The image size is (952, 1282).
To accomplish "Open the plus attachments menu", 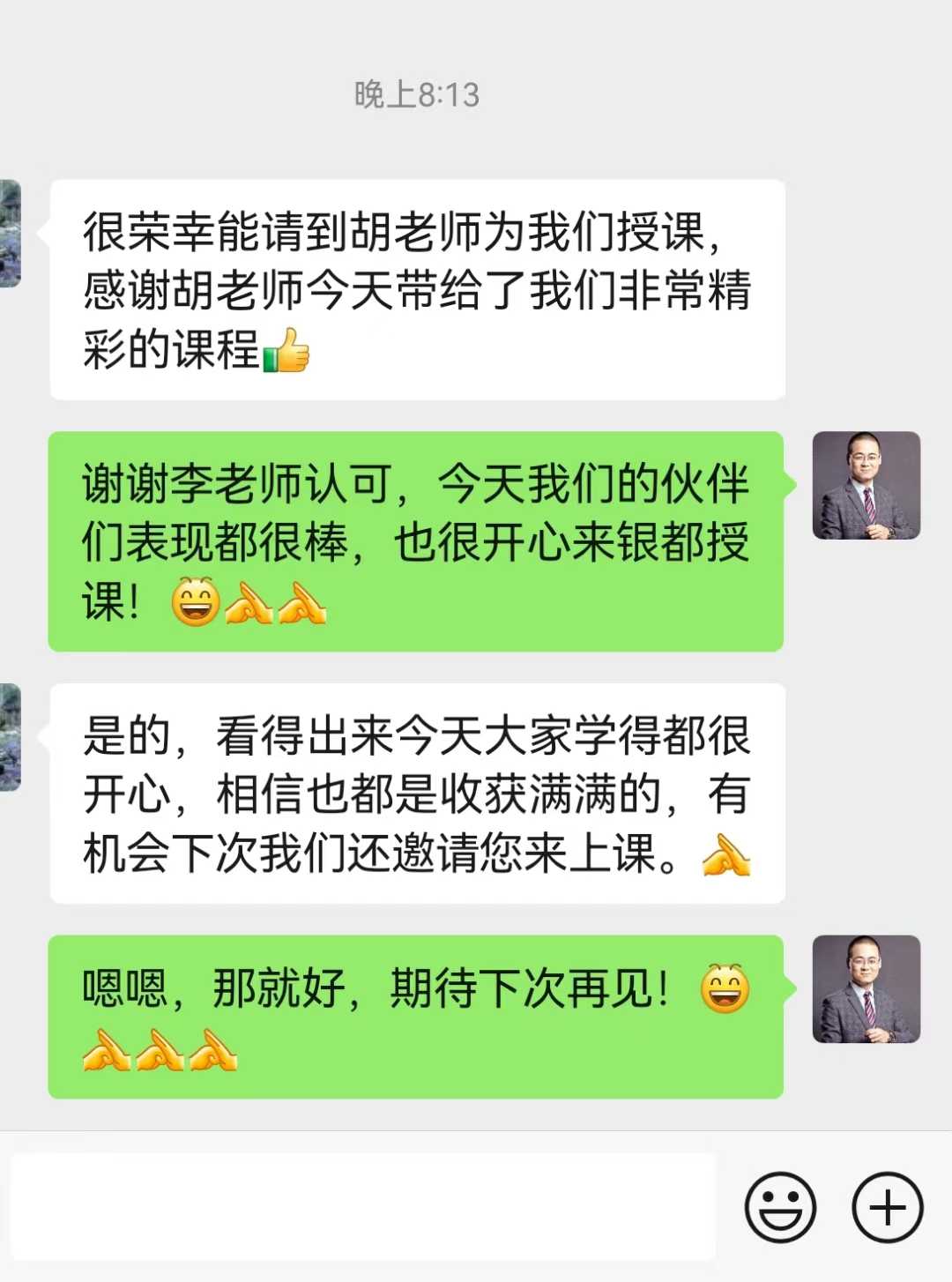I will [x=887, y=1206].
